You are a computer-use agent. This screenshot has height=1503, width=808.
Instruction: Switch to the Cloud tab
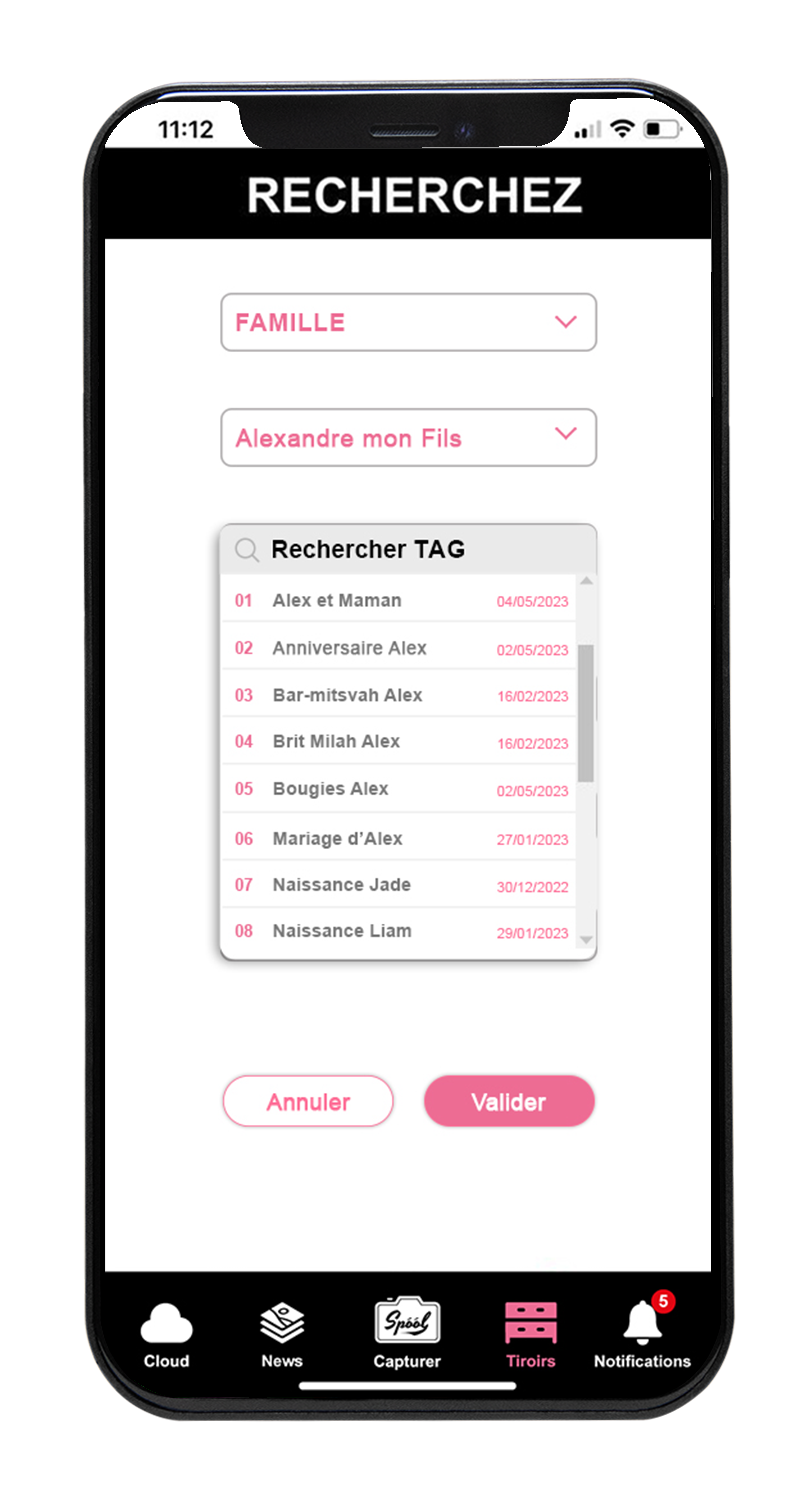click(x=166, y=1336)
